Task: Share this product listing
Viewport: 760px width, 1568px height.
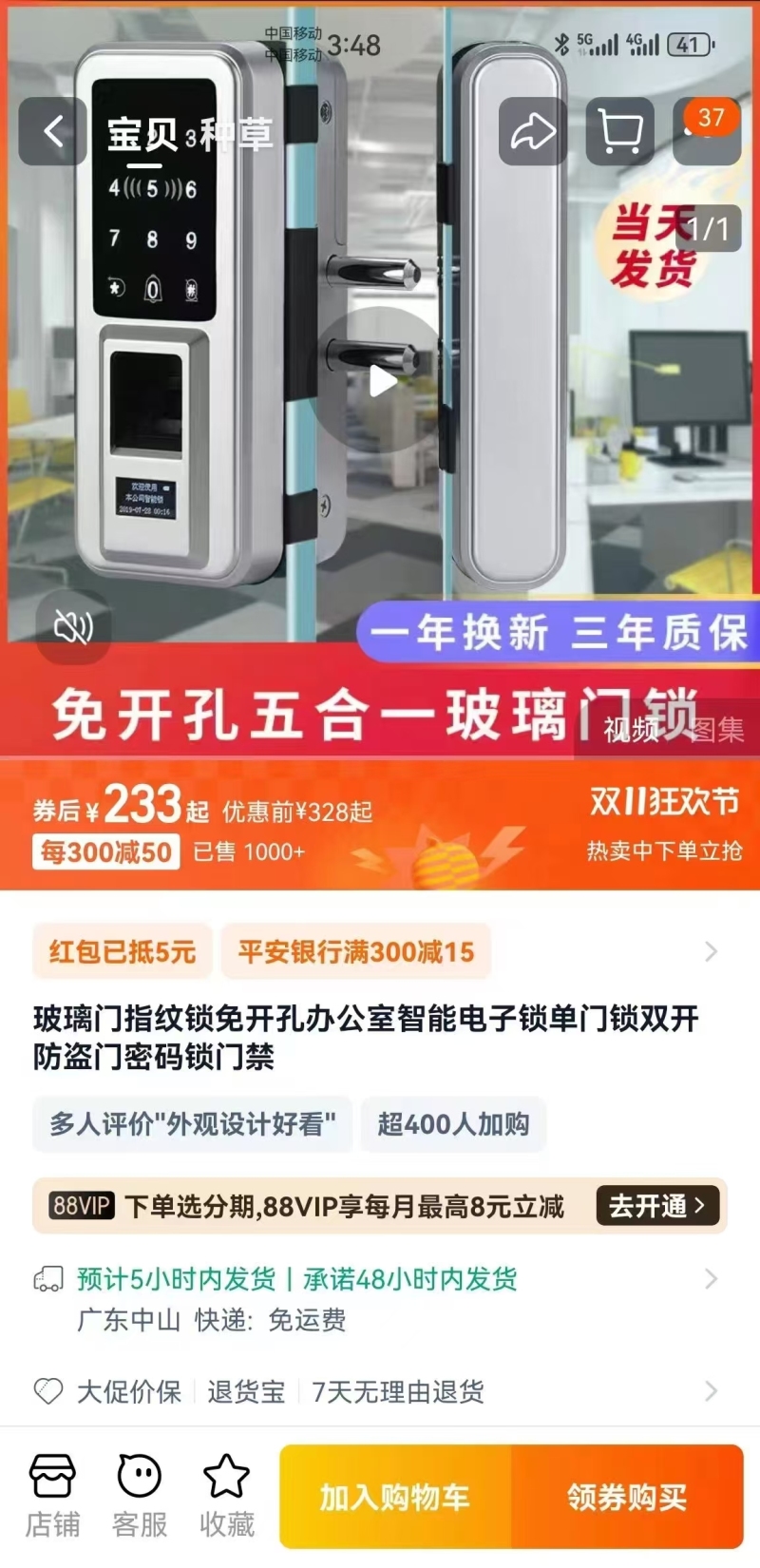Action: 533,131
